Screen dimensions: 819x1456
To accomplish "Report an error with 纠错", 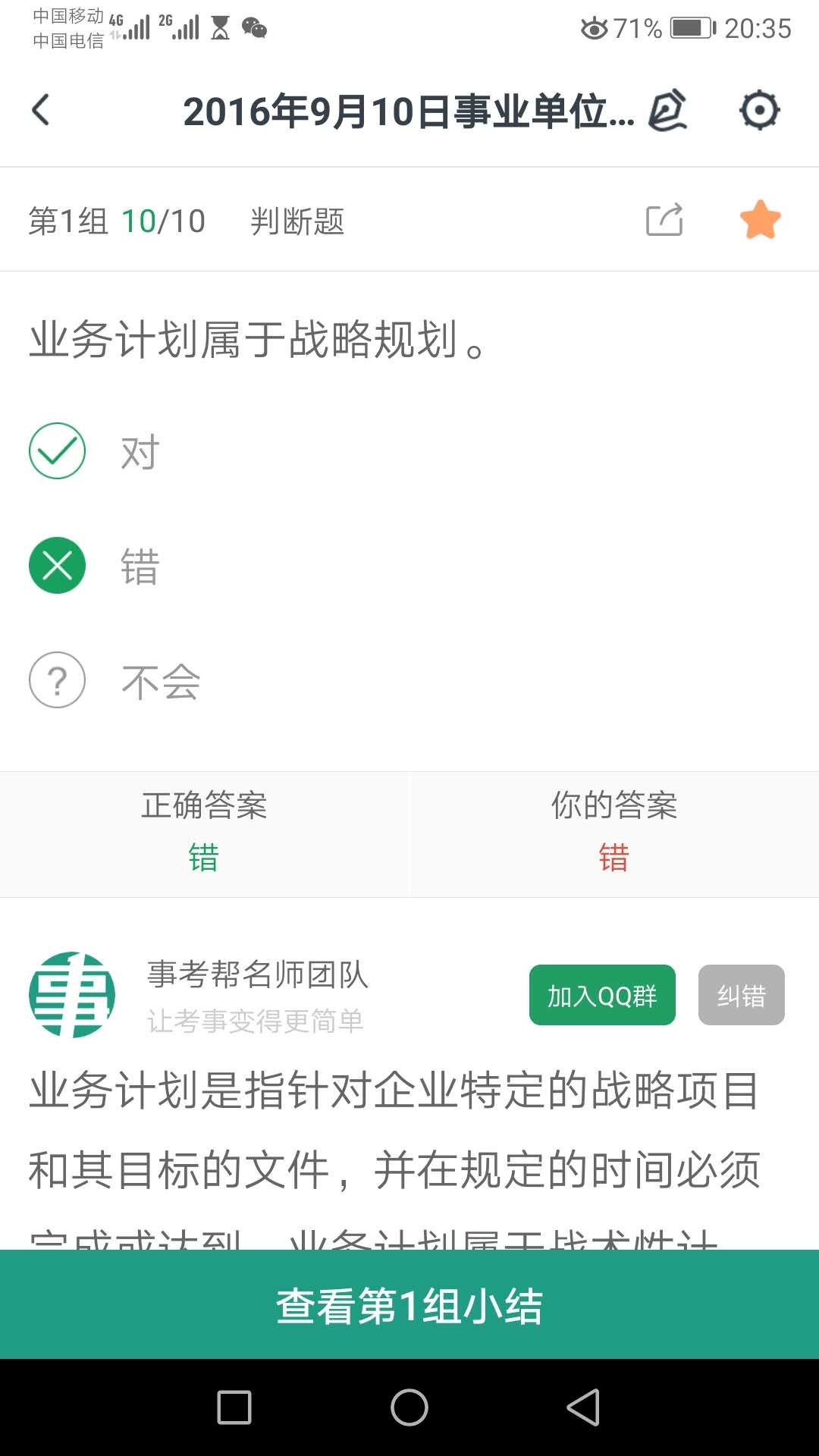I will [741, 995].
